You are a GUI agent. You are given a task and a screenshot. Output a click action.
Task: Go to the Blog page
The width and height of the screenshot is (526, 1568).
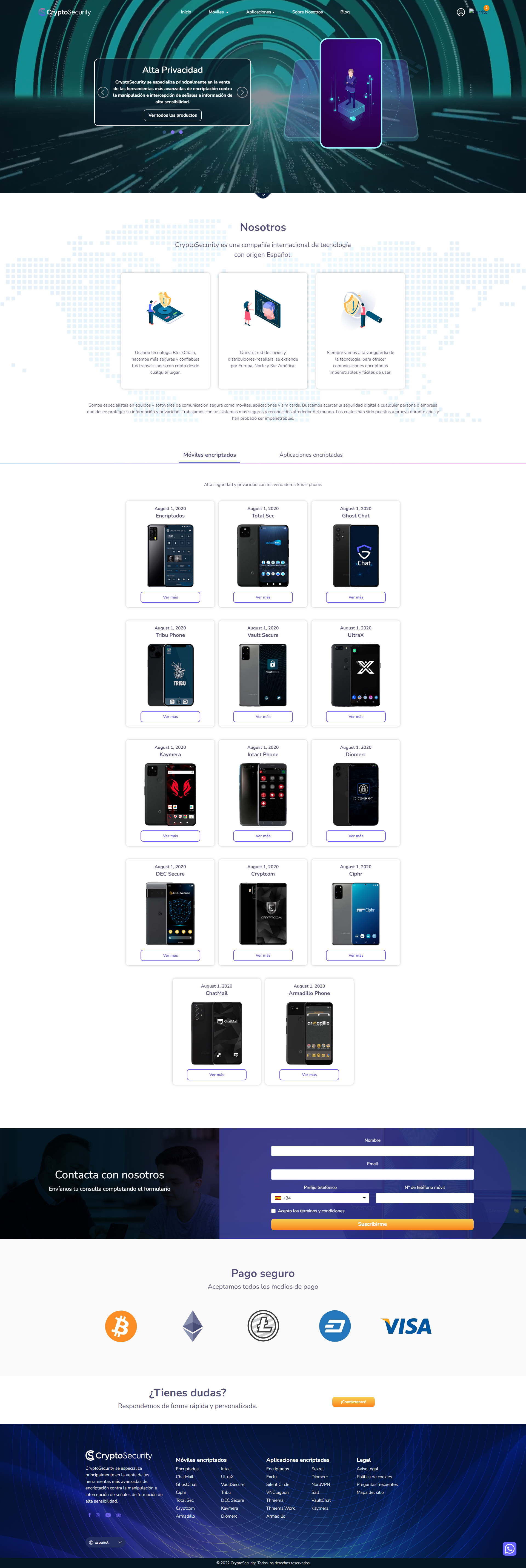click(345, 12)
